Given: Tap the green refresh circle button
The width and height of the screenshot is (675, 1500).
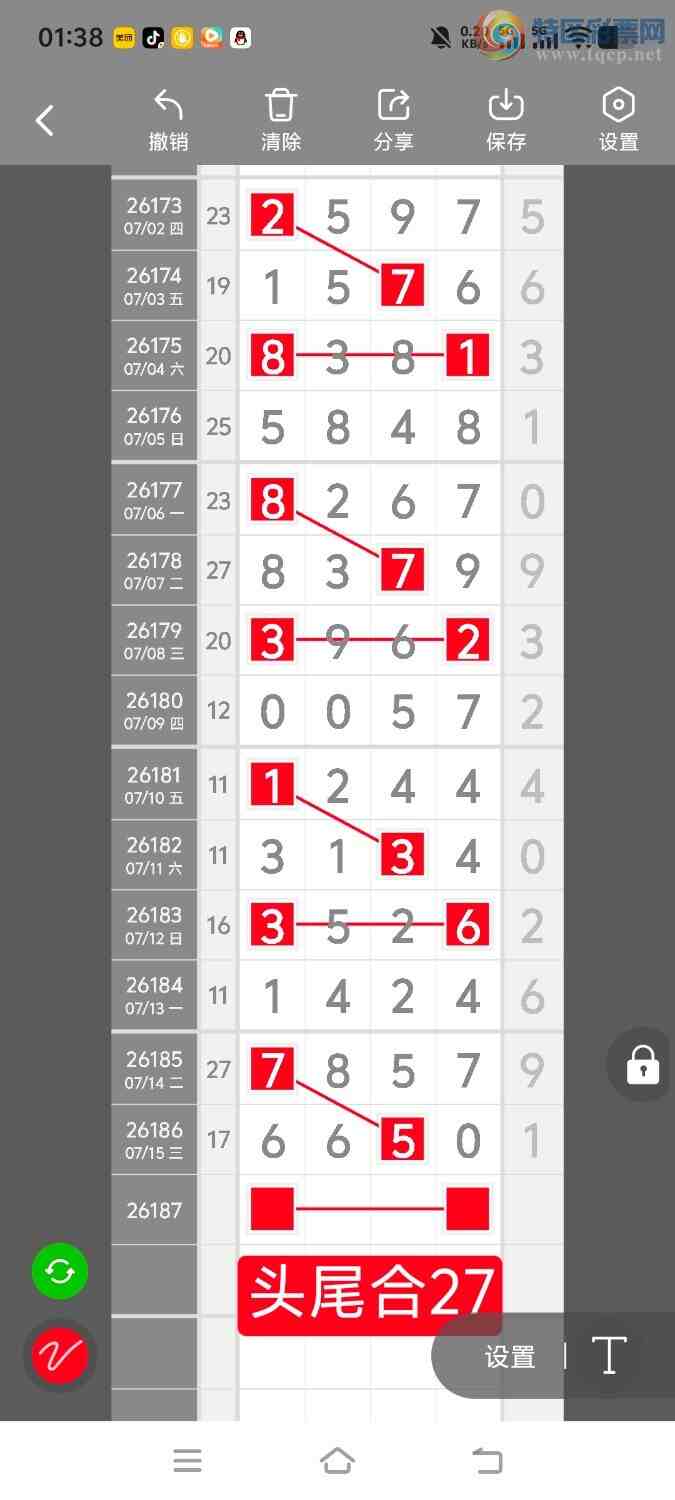Looking at the screenshot, I should (60, 1271).
